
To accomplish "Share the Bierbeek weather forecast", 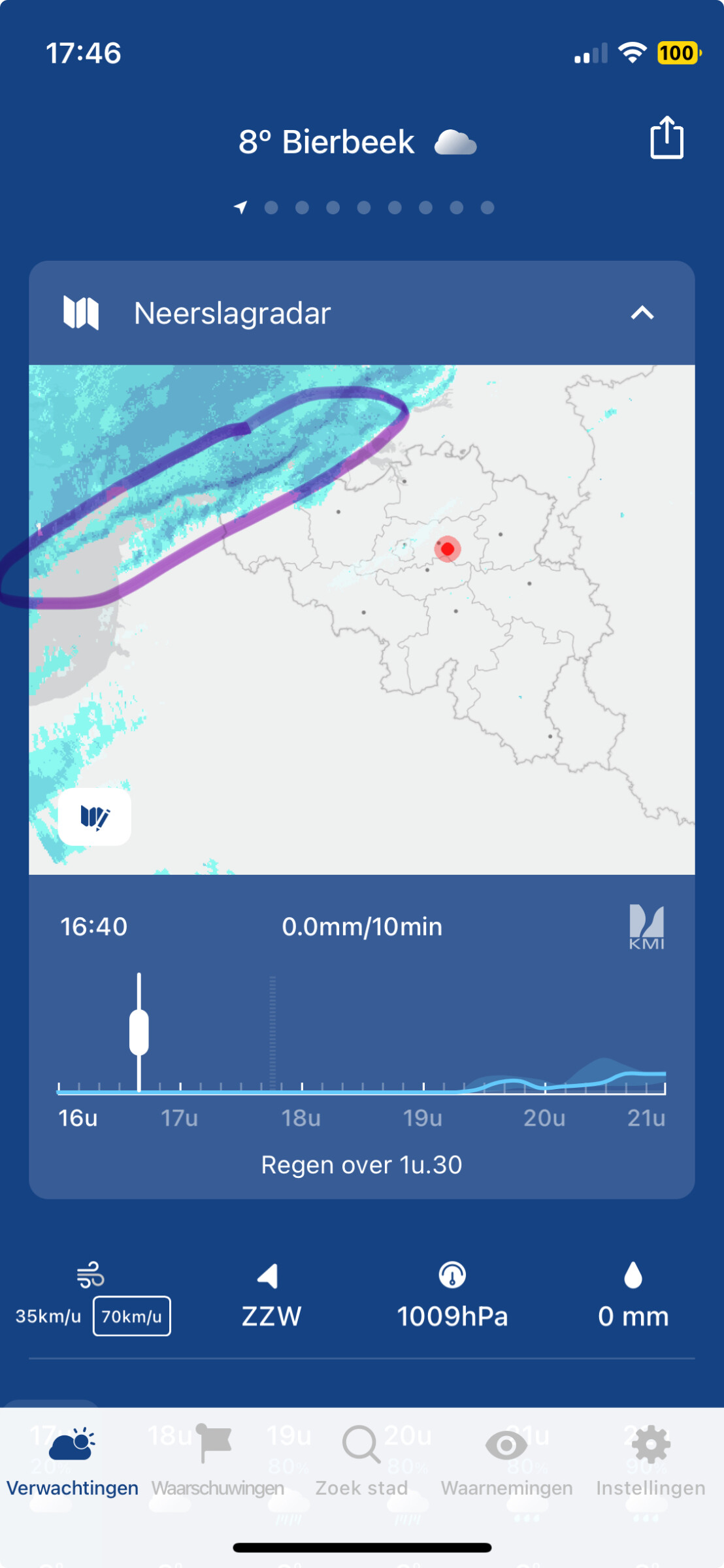I will [x=666, y=138].
